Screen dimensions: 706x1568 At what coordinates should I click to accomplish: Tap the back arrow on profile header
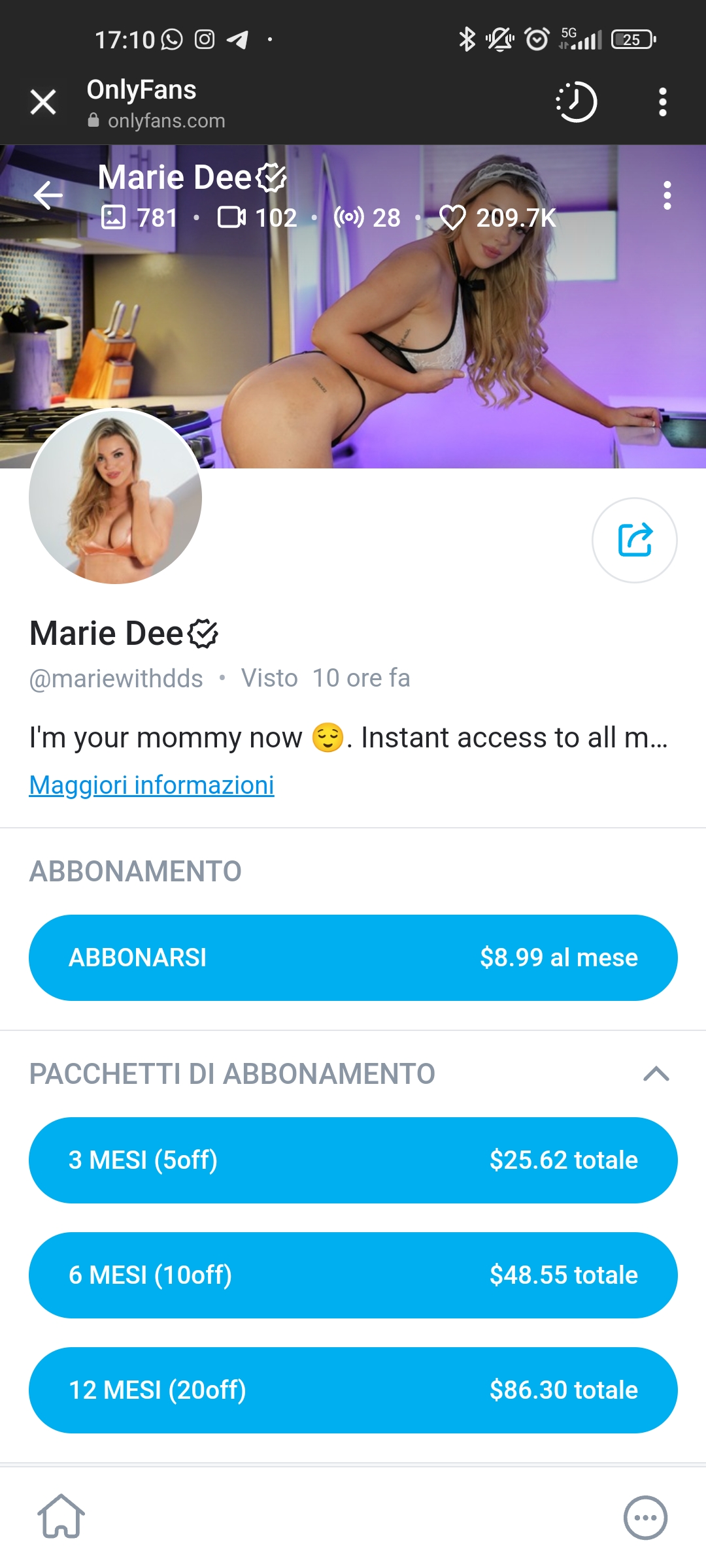[48, 194]
